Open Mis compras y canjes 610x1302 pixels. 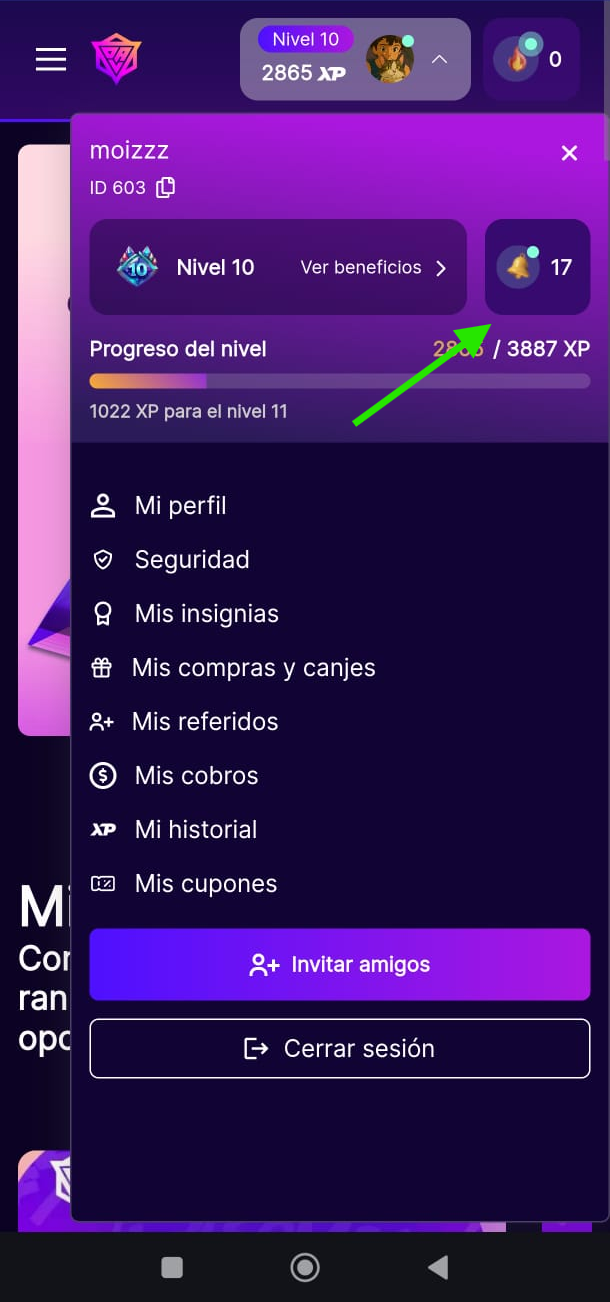coord(253,668)
